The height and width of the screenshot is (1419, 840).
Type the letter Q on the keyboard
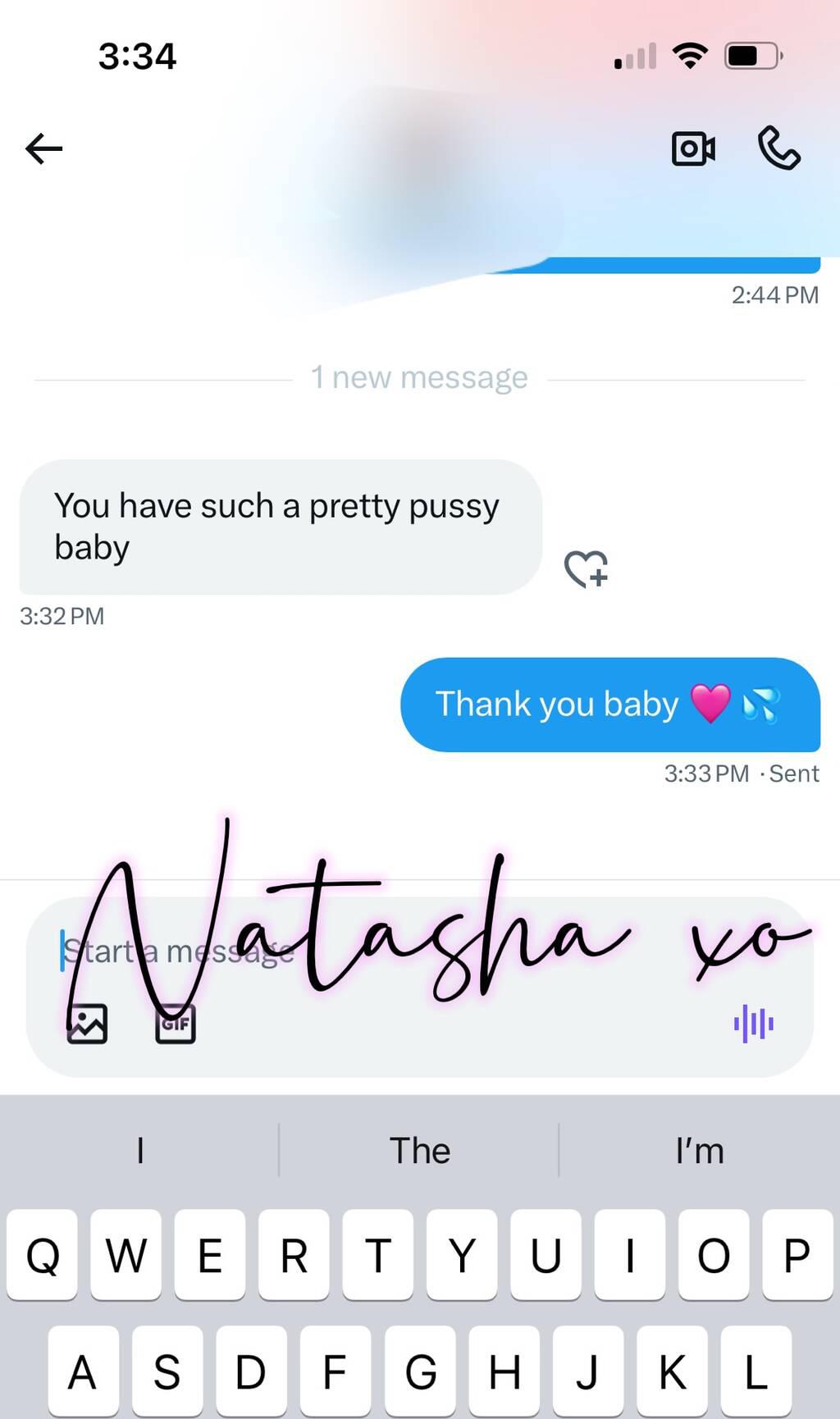point(43,1255)
